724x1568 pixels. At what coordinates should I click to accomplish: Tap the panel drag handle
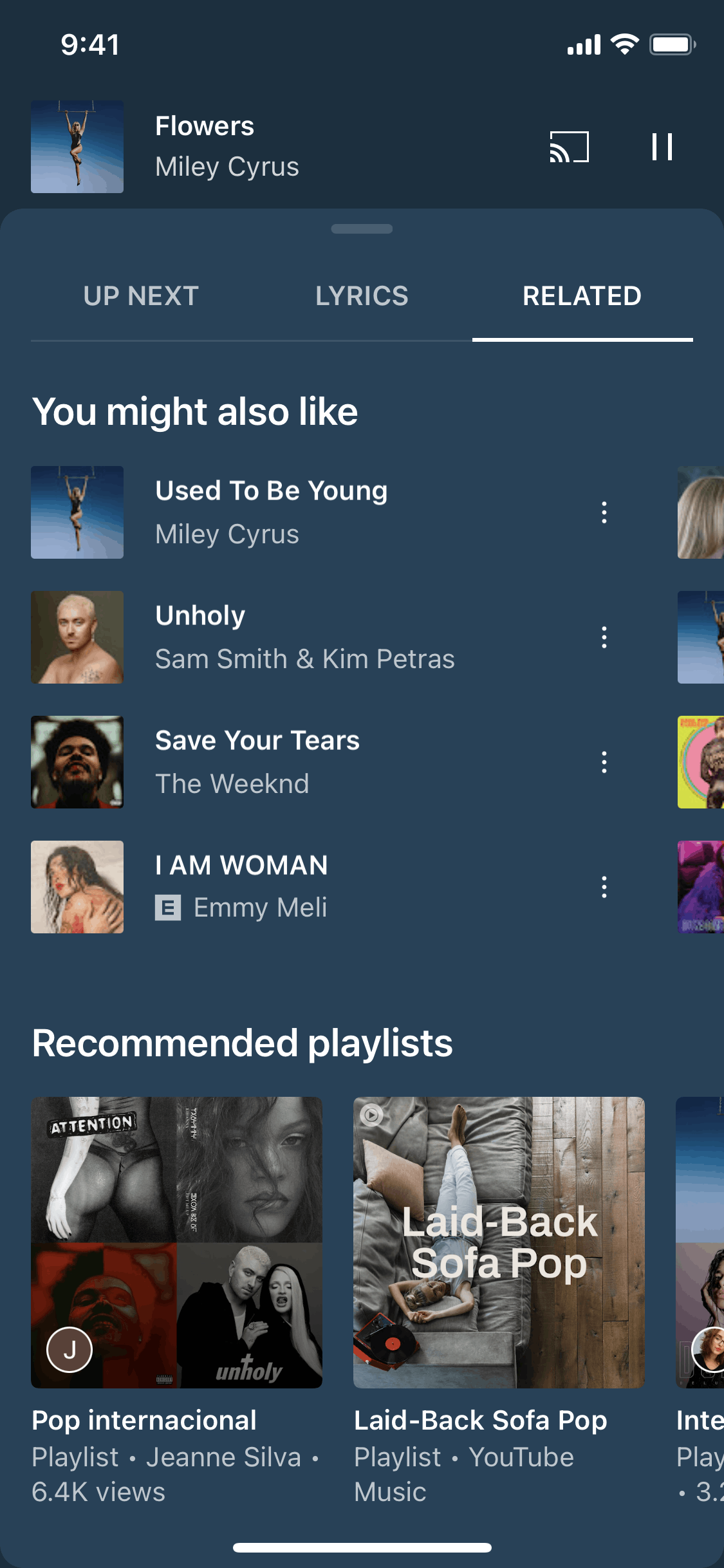tap(362, 229)
